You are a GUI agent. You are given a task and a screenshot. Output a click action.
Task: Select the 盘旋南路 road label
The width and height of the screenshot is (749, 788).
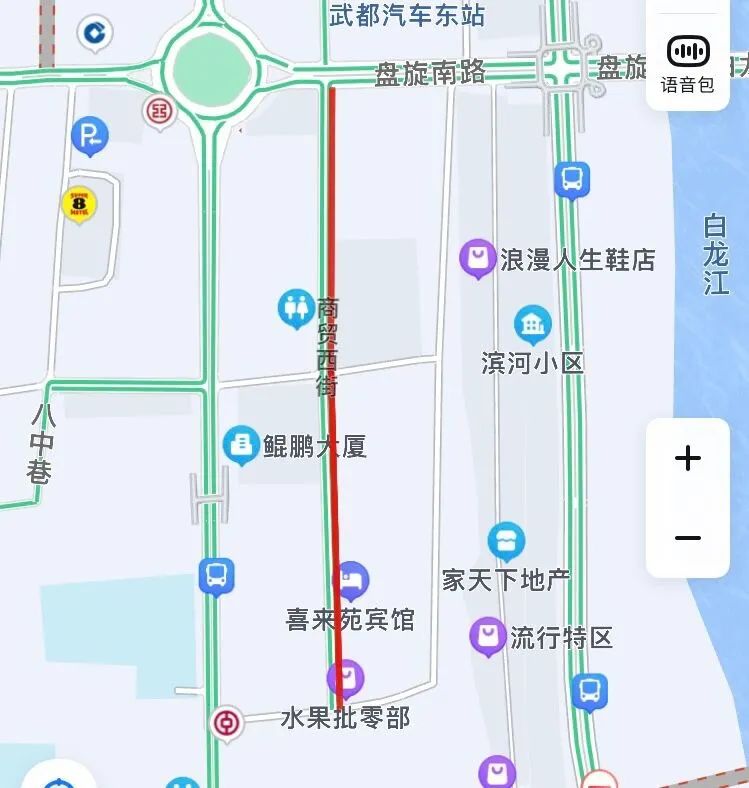coord(432,74)
